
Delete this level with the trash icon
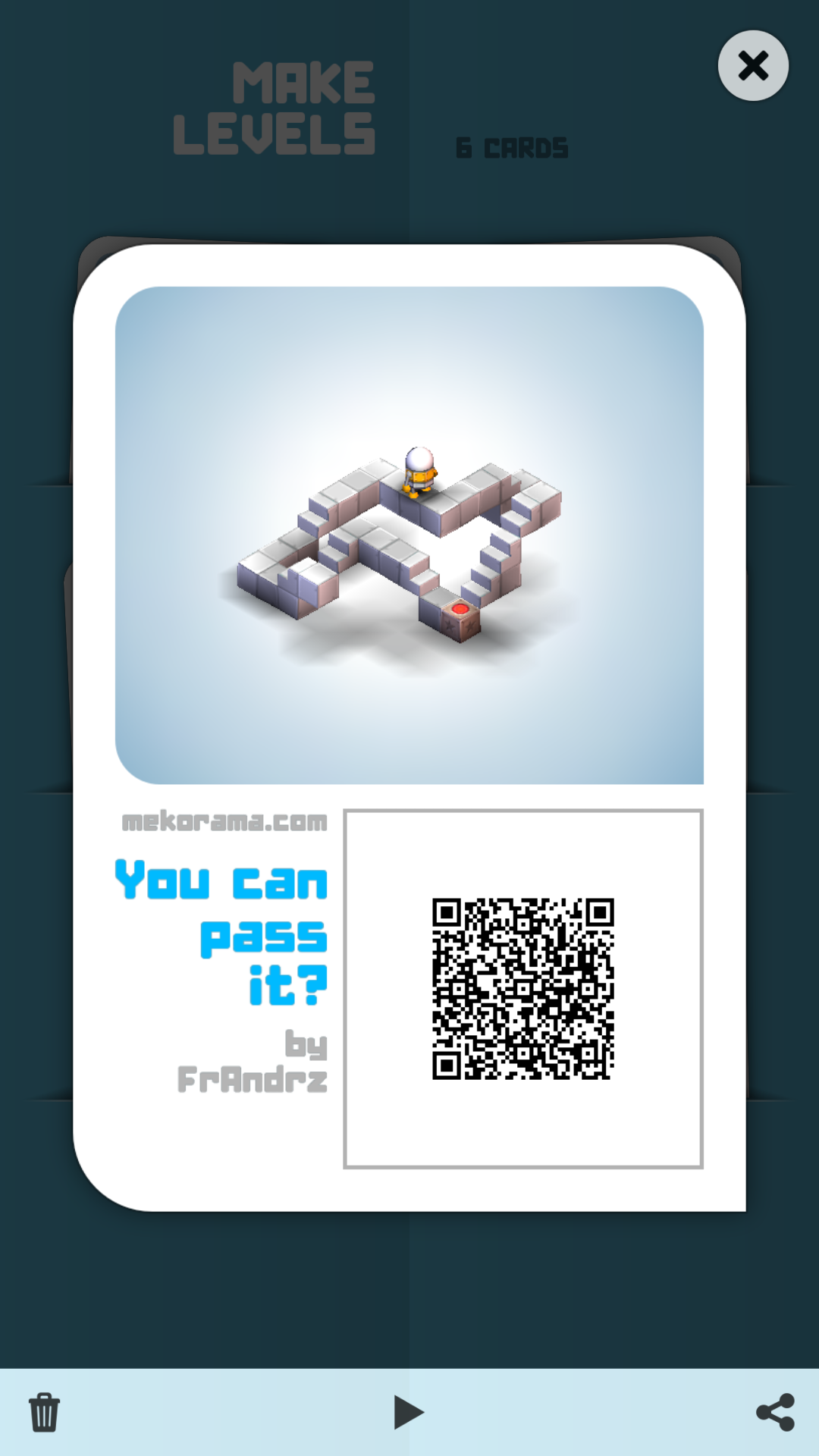pos(44,1412)
